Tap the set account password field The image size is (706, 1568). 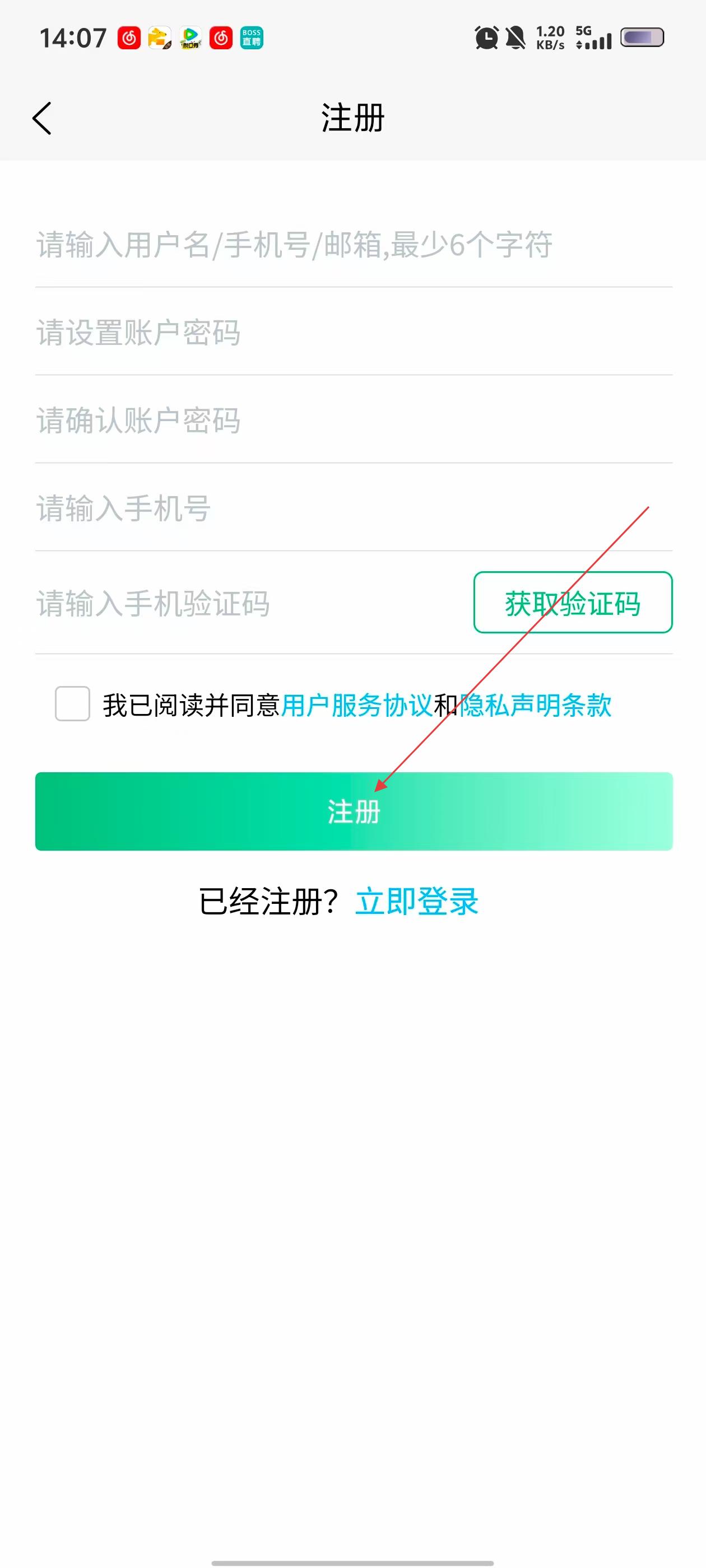click(354, 332)
